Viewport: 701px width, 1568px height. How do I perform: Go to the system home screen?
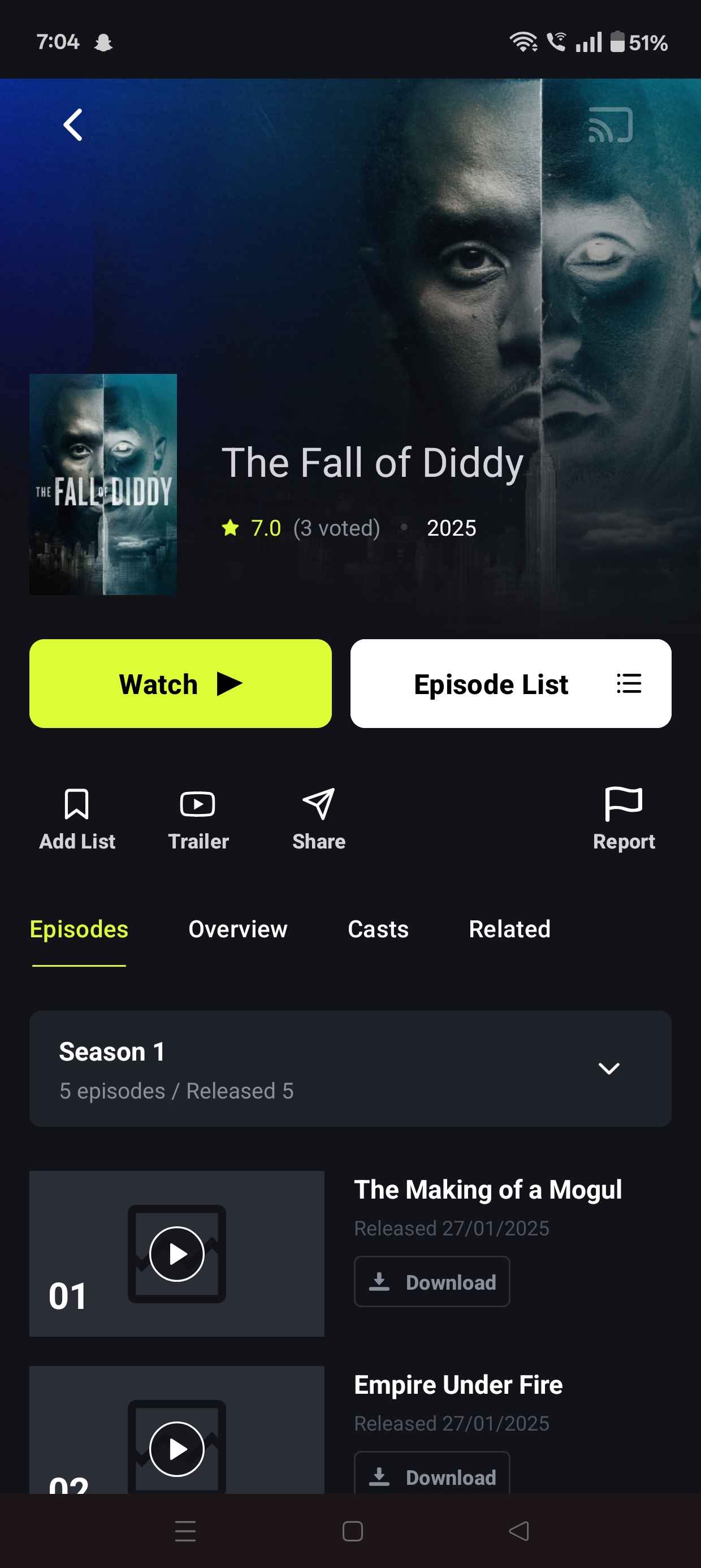tap(352, 1531)
